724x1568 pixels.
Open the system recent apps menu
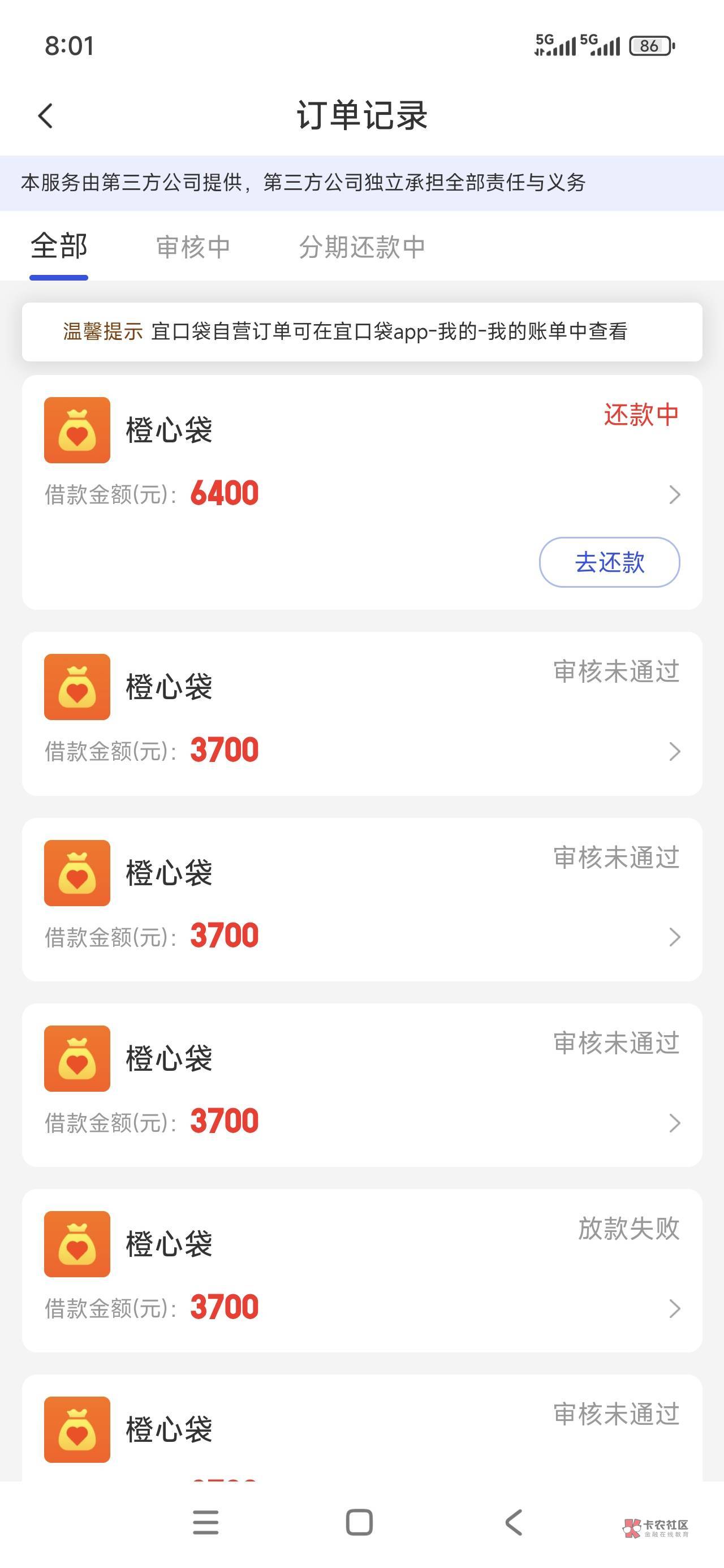206,1522
